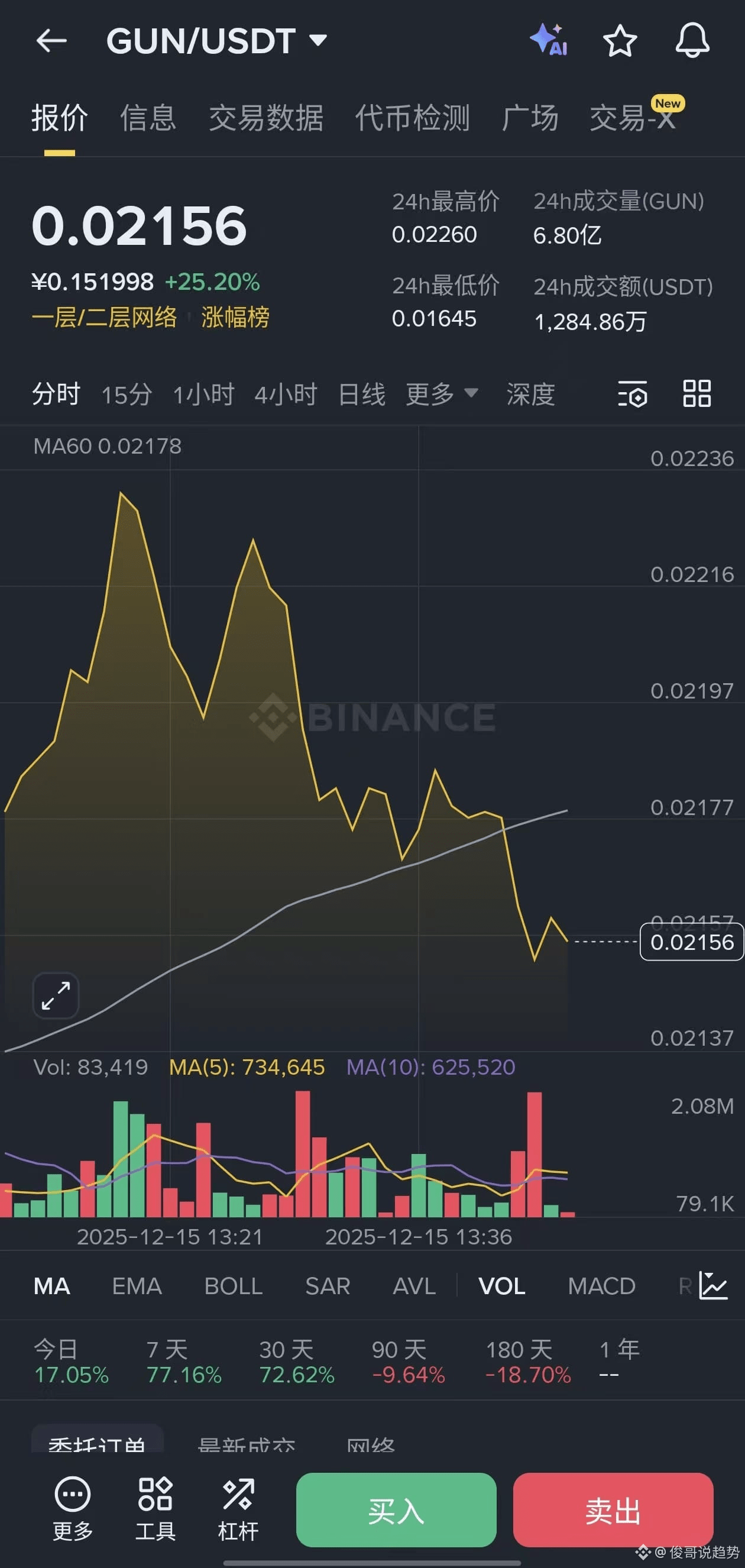Viewport: 745px width, 1568px height.
Task: Switch chart to 日线
Action: (361, 395)
